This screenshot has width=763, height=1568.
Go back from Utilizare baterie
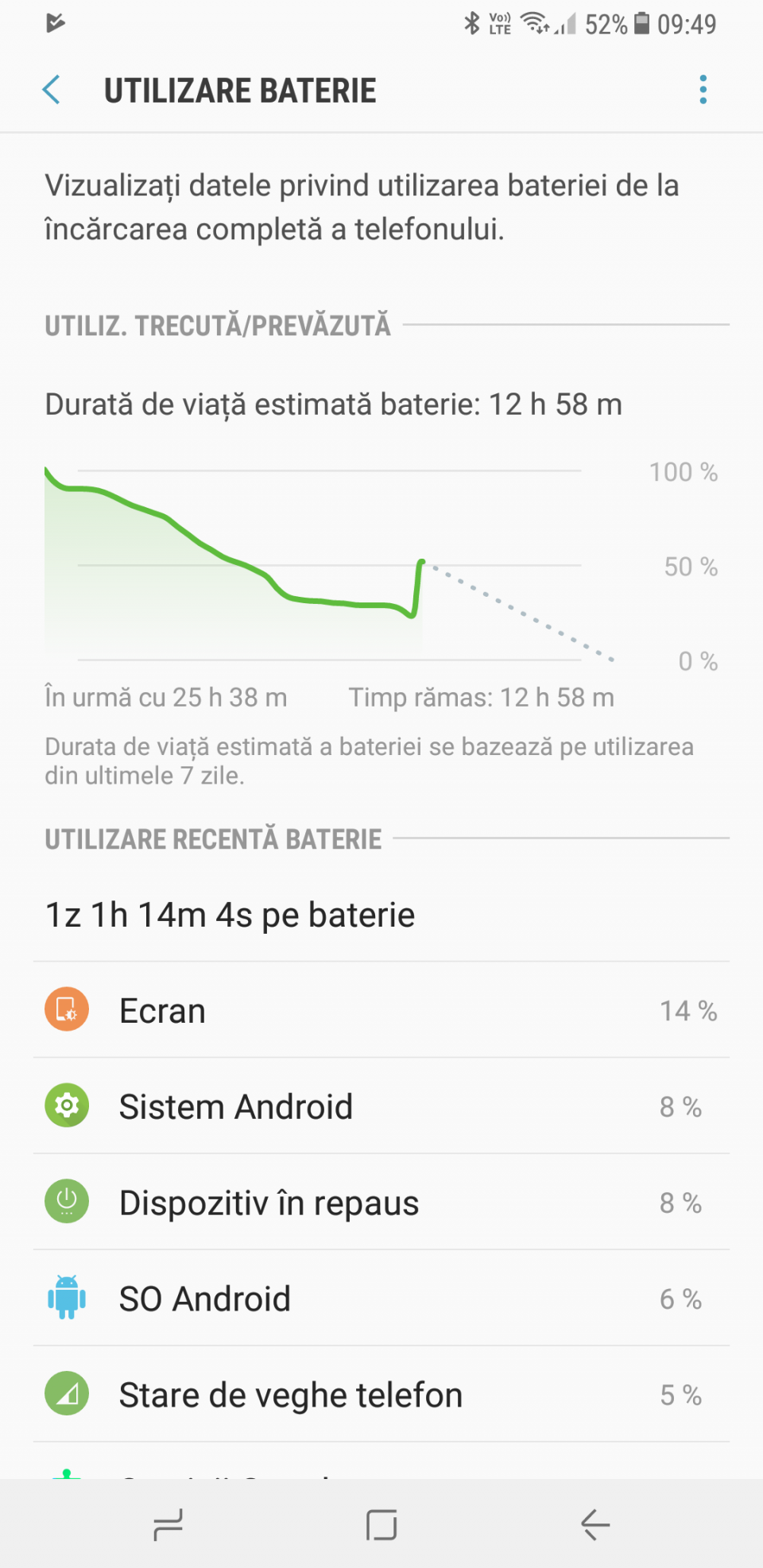click(52, 90)
